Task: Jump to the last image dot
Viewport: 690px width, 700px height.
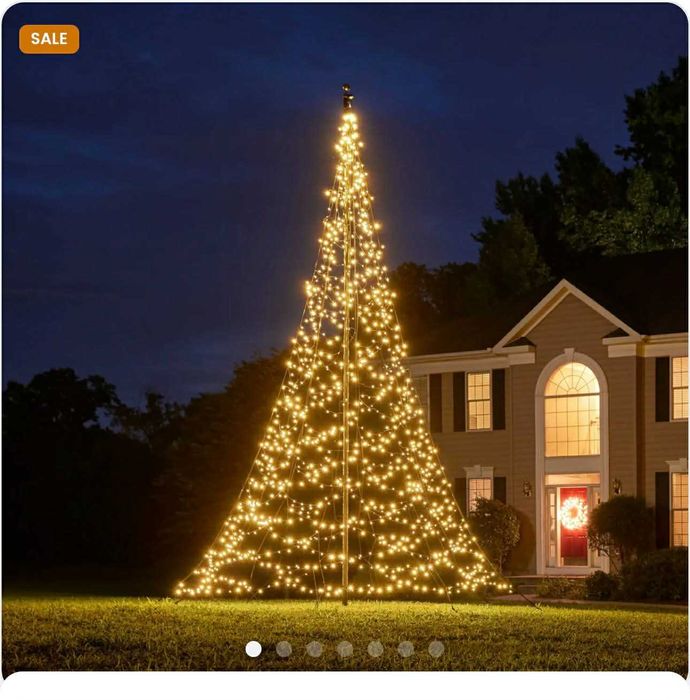Action: click(436, 649)
